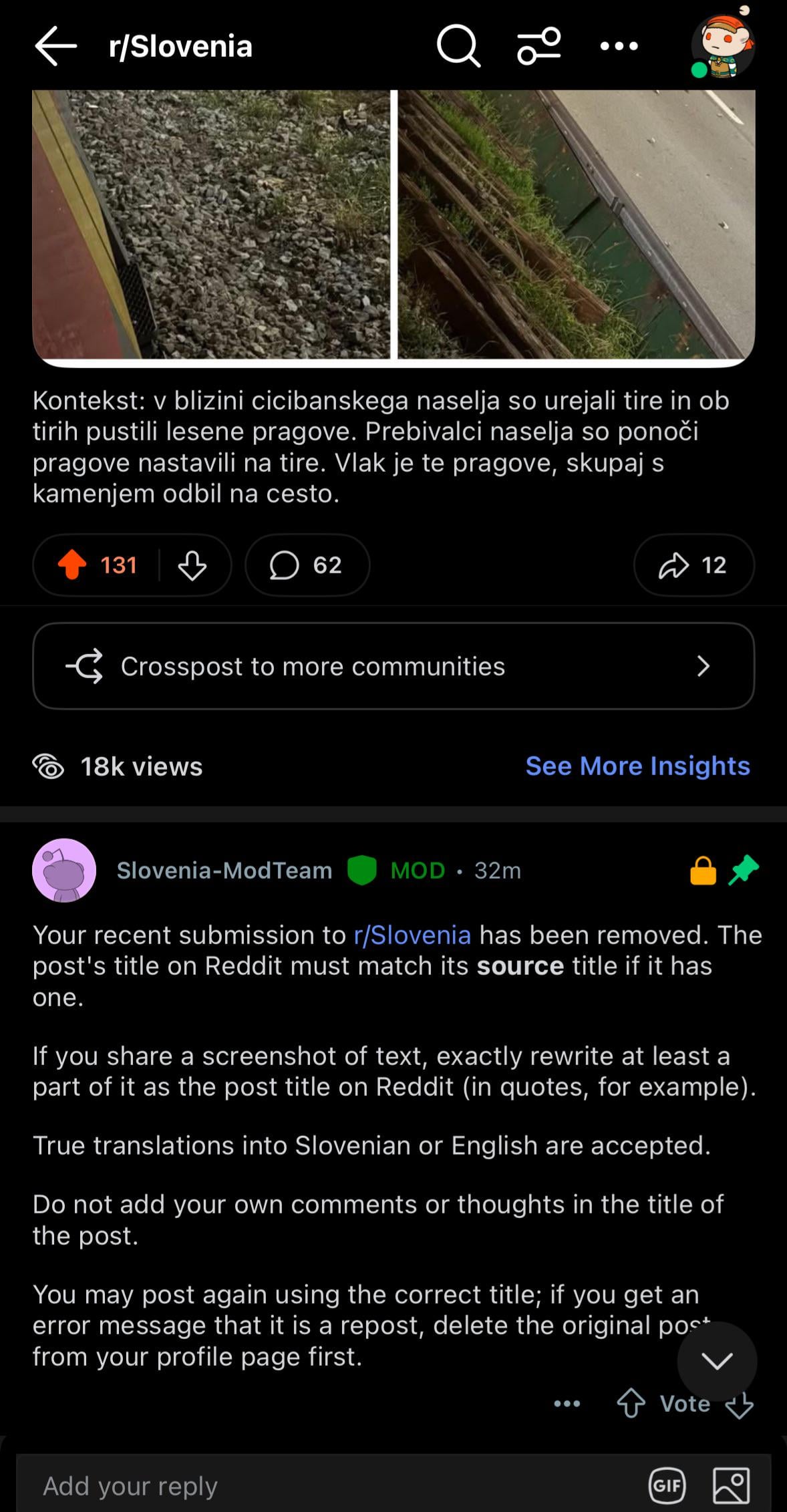Viewport: 787px width, 1512px height.
Task: Open search in r/Slovenia
Action: [x=458, y=46]
